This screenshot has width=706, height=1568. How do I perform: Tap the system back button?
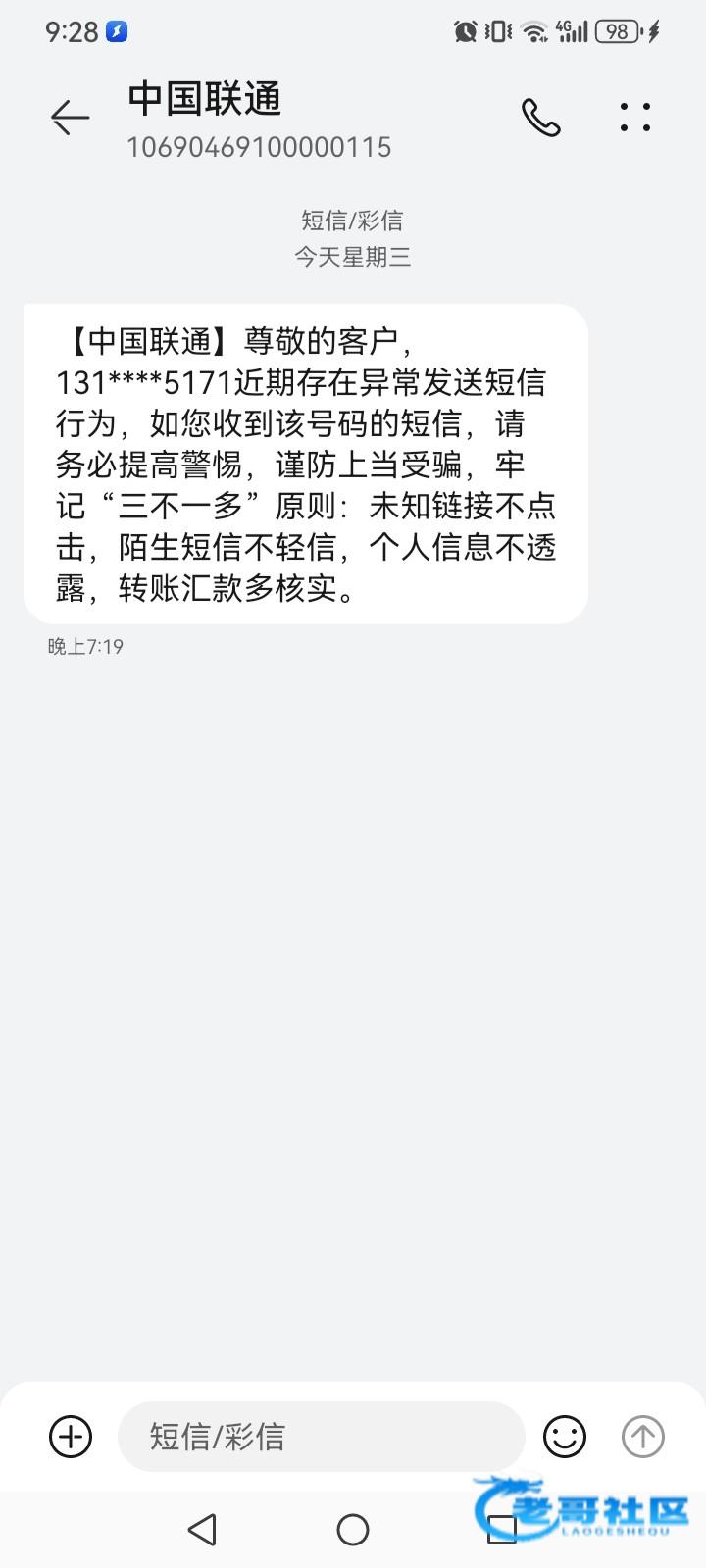(x=202, y=1529)
